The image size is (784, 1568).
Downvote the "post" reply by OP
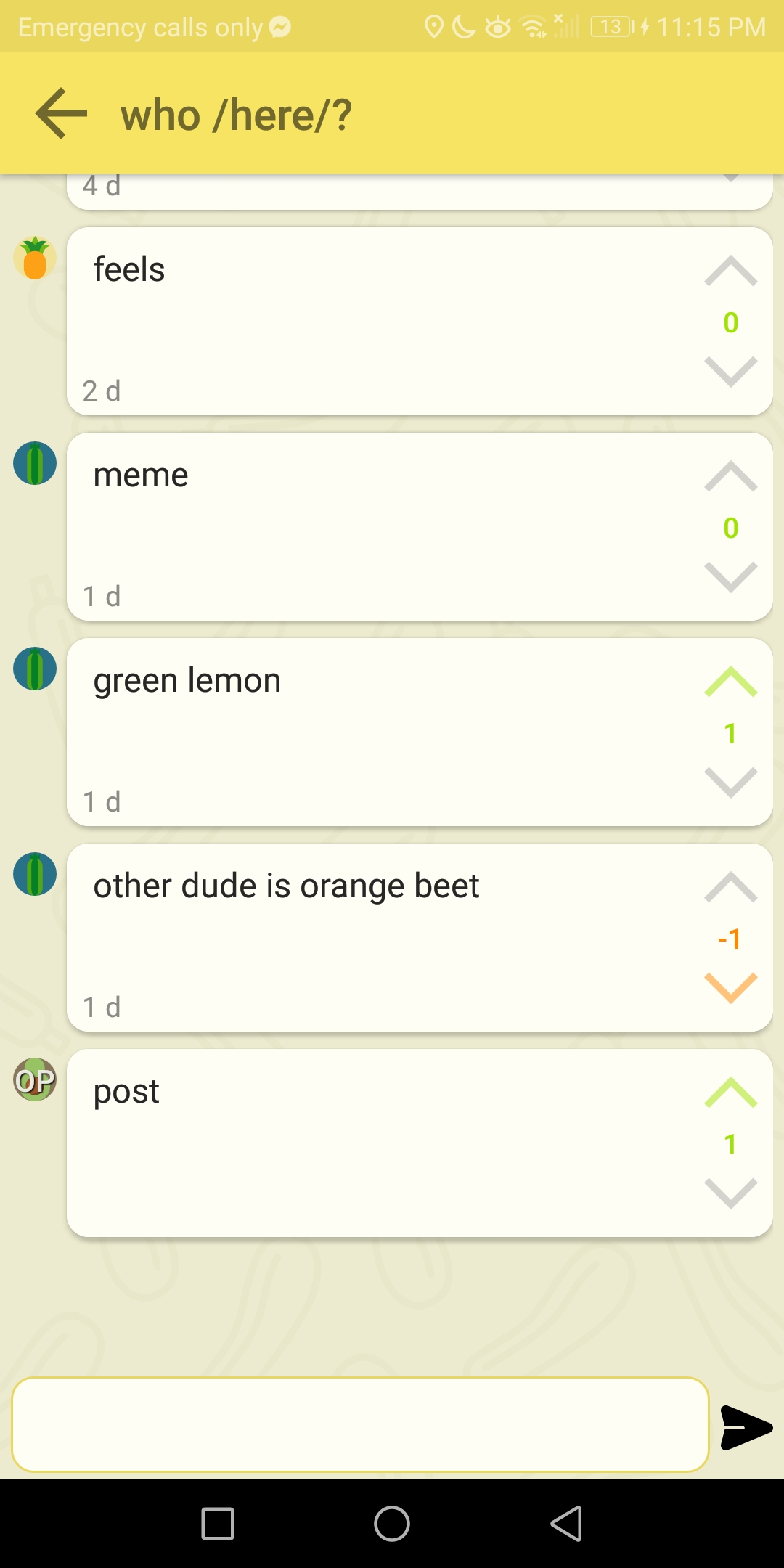click(x=730, y=1193)
